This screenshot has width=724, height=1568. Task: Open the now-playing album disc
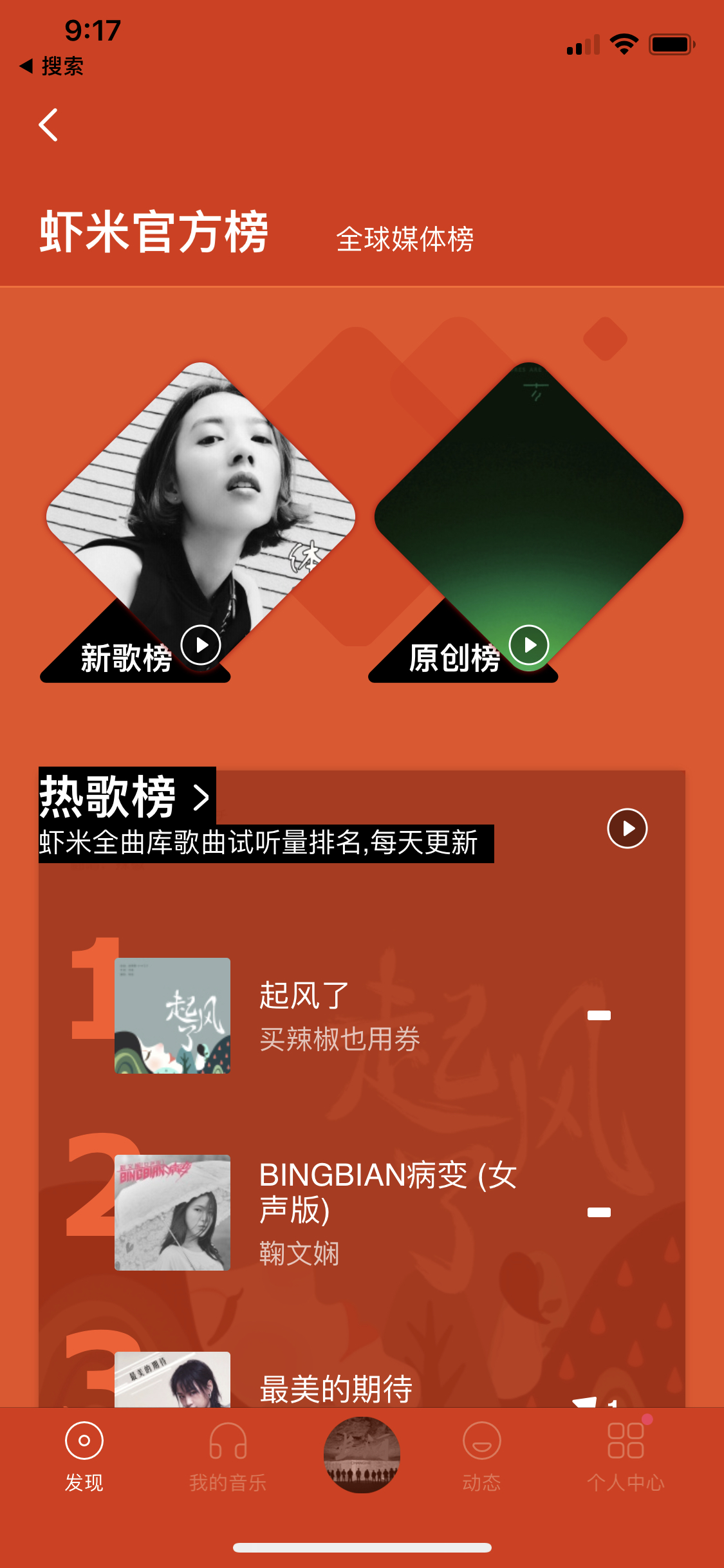(x=362, y=1455)
